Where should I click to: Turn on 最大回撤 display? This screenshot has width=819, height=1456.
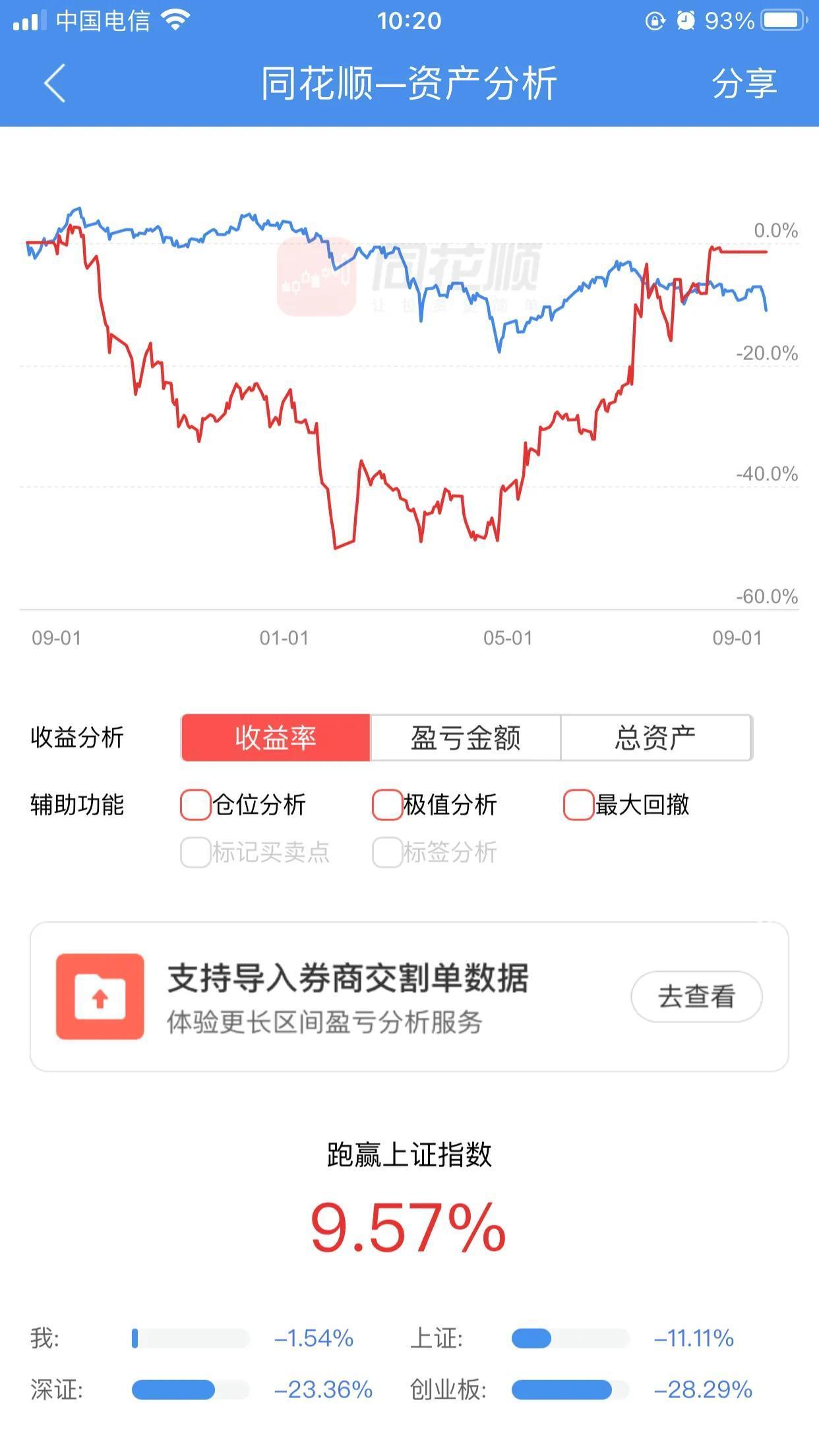coord(578,805)
